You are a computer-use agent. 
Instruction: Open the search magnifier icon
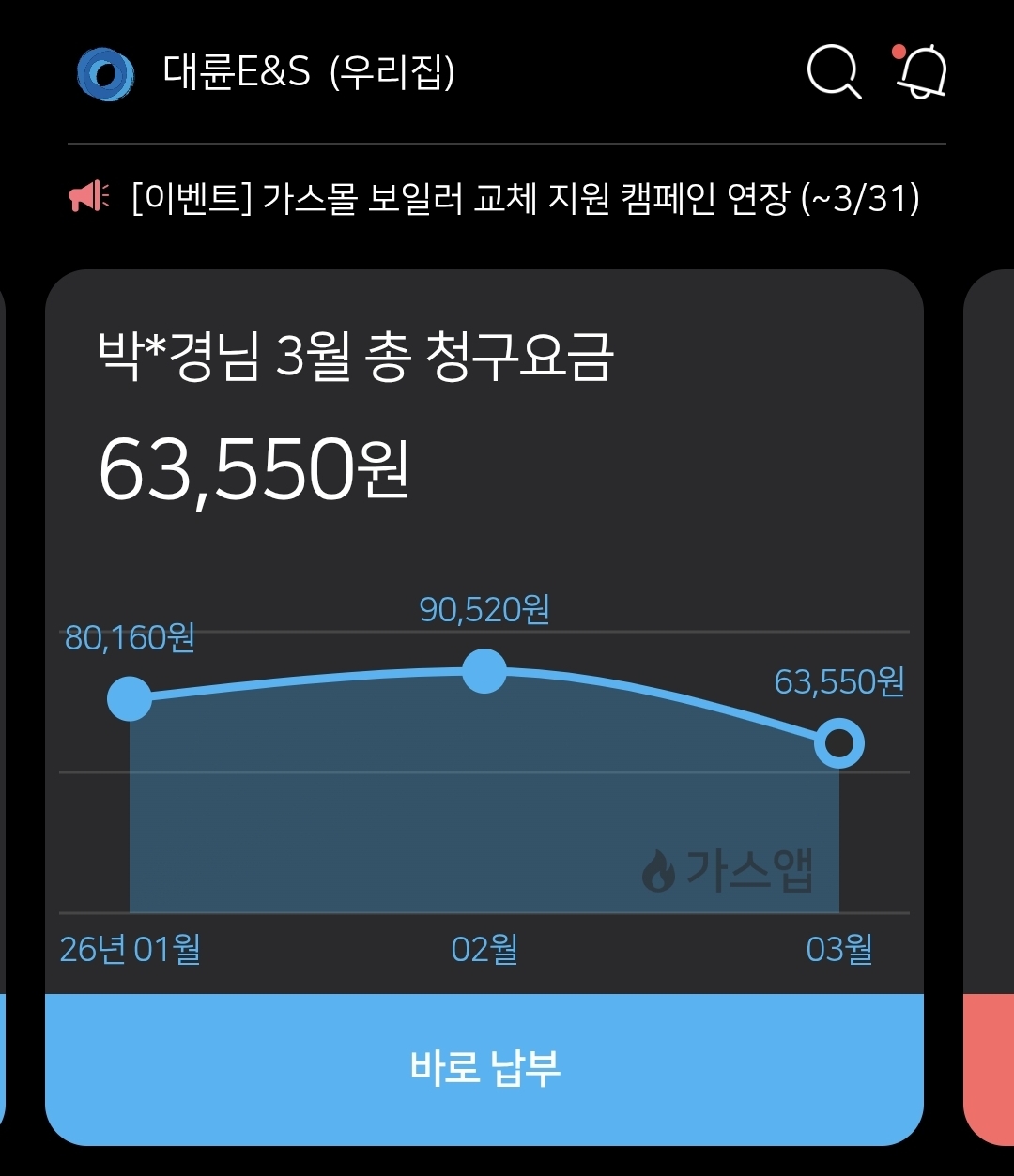click(834, 72)
